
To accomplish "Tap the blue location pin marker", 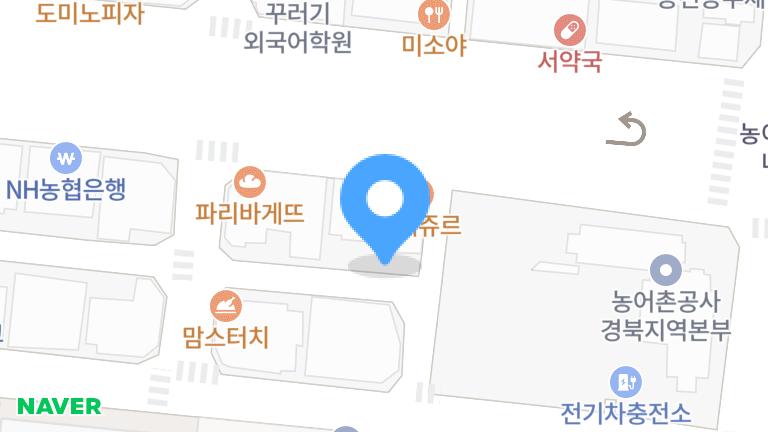I will click(x=384, y=202).
